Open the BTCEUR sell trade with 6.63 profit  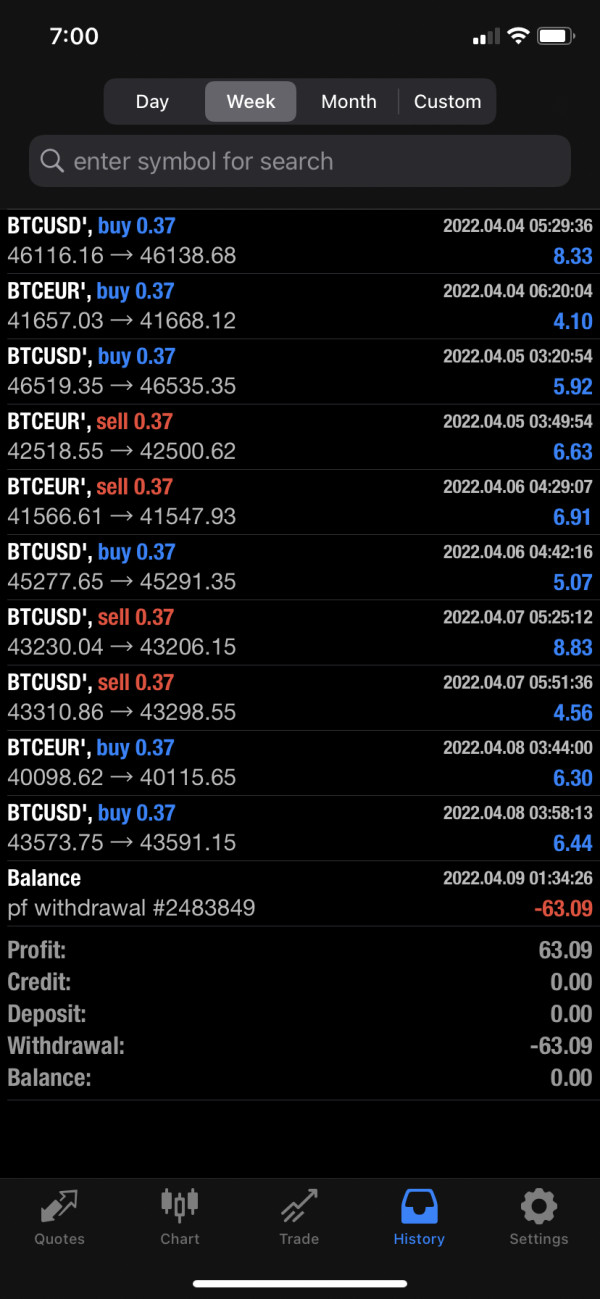point(300,436)
